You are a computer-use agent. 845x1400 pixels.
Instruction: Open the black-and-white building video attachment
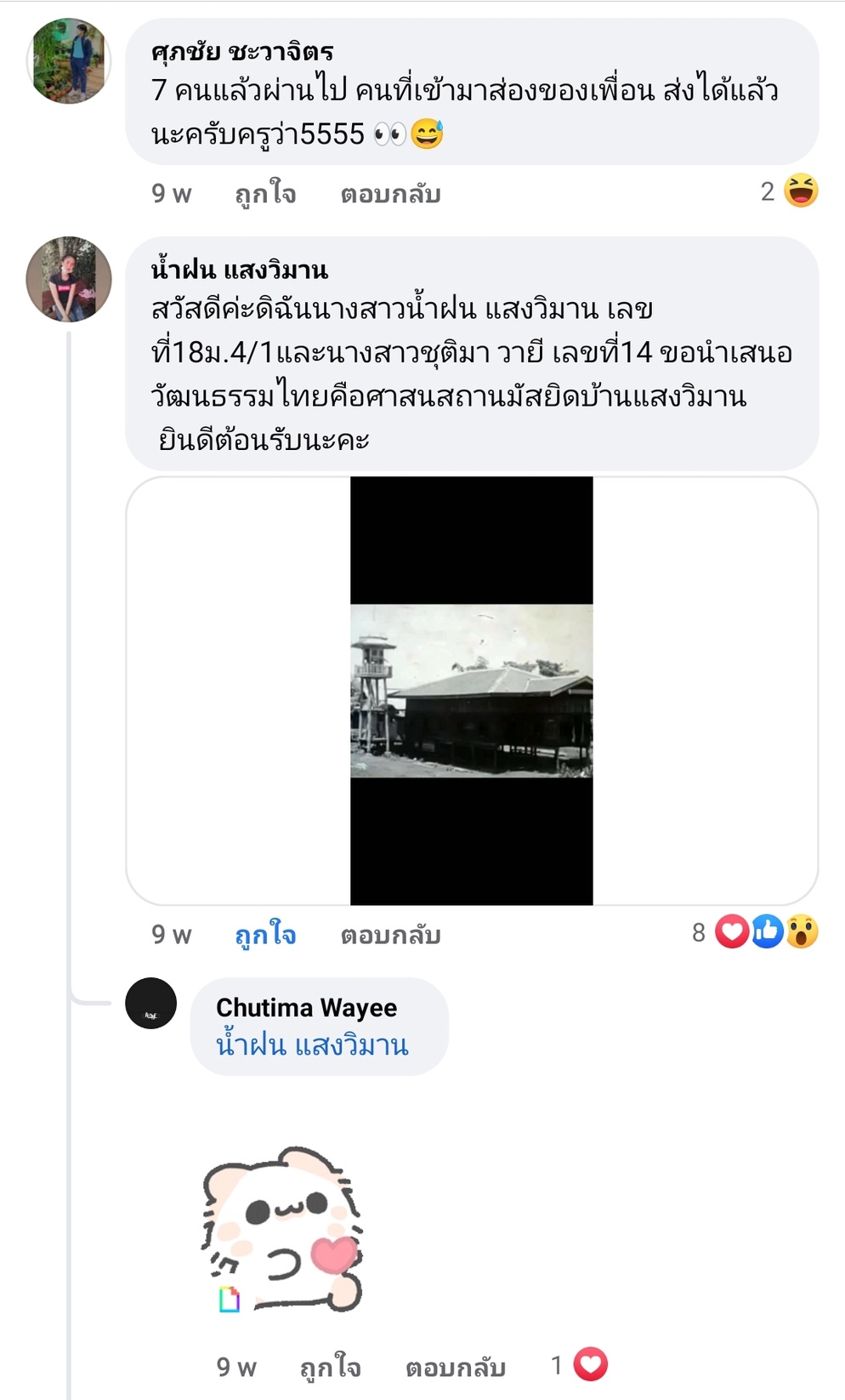472,690
